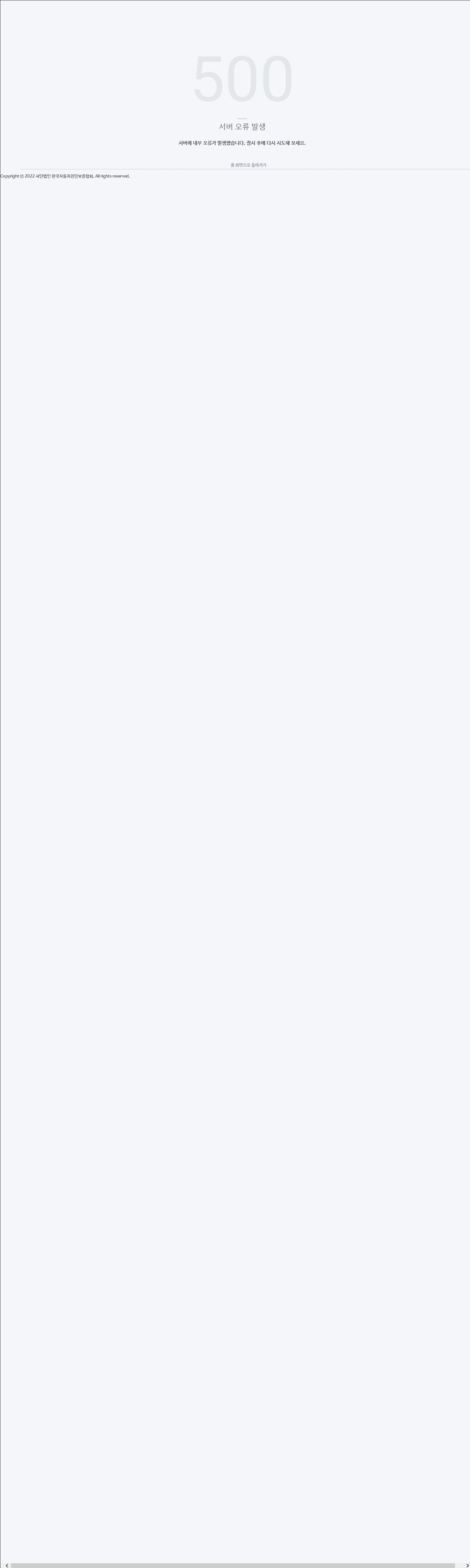470x1568 pixels.
Task: Tap the horizontal scrollbar right arrow
Action: click(x=466, y=1564)
